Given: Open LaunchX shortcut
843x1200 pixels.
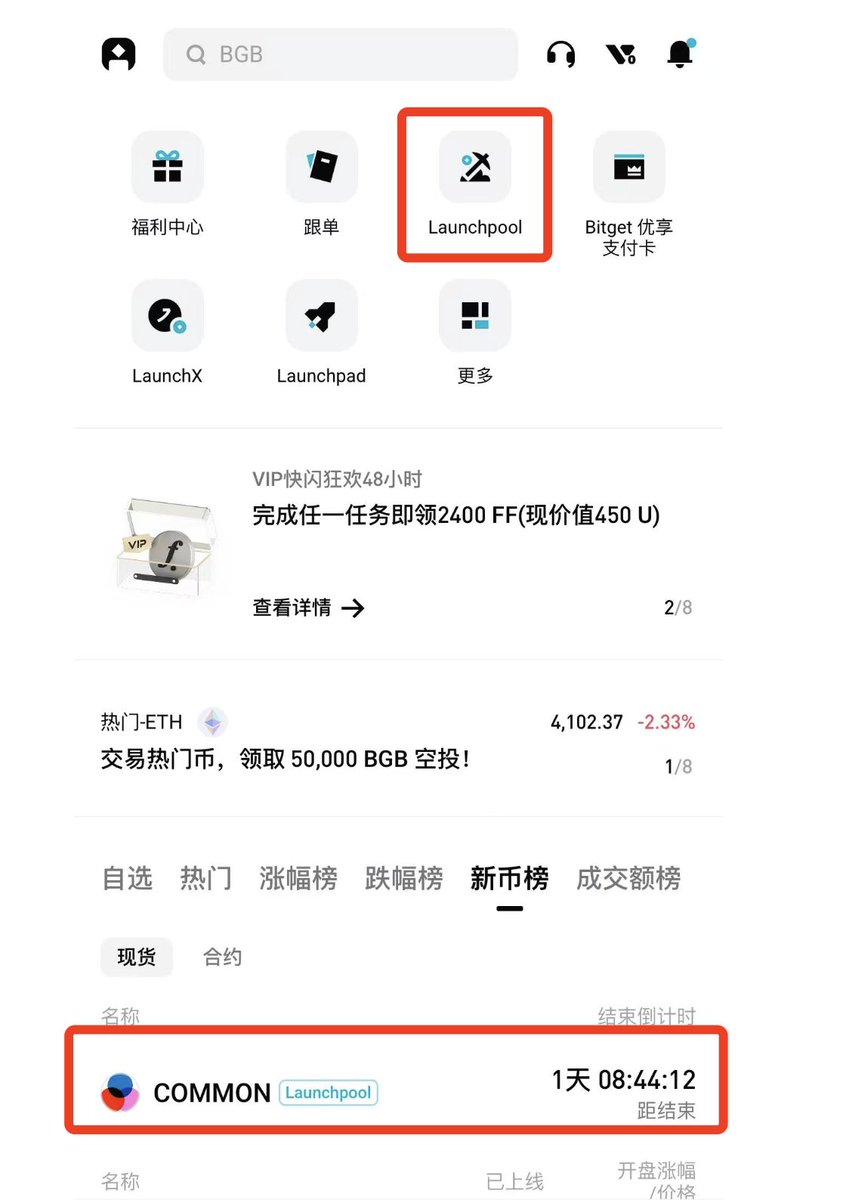Looking at the screenshot, I should click(167, 333).
